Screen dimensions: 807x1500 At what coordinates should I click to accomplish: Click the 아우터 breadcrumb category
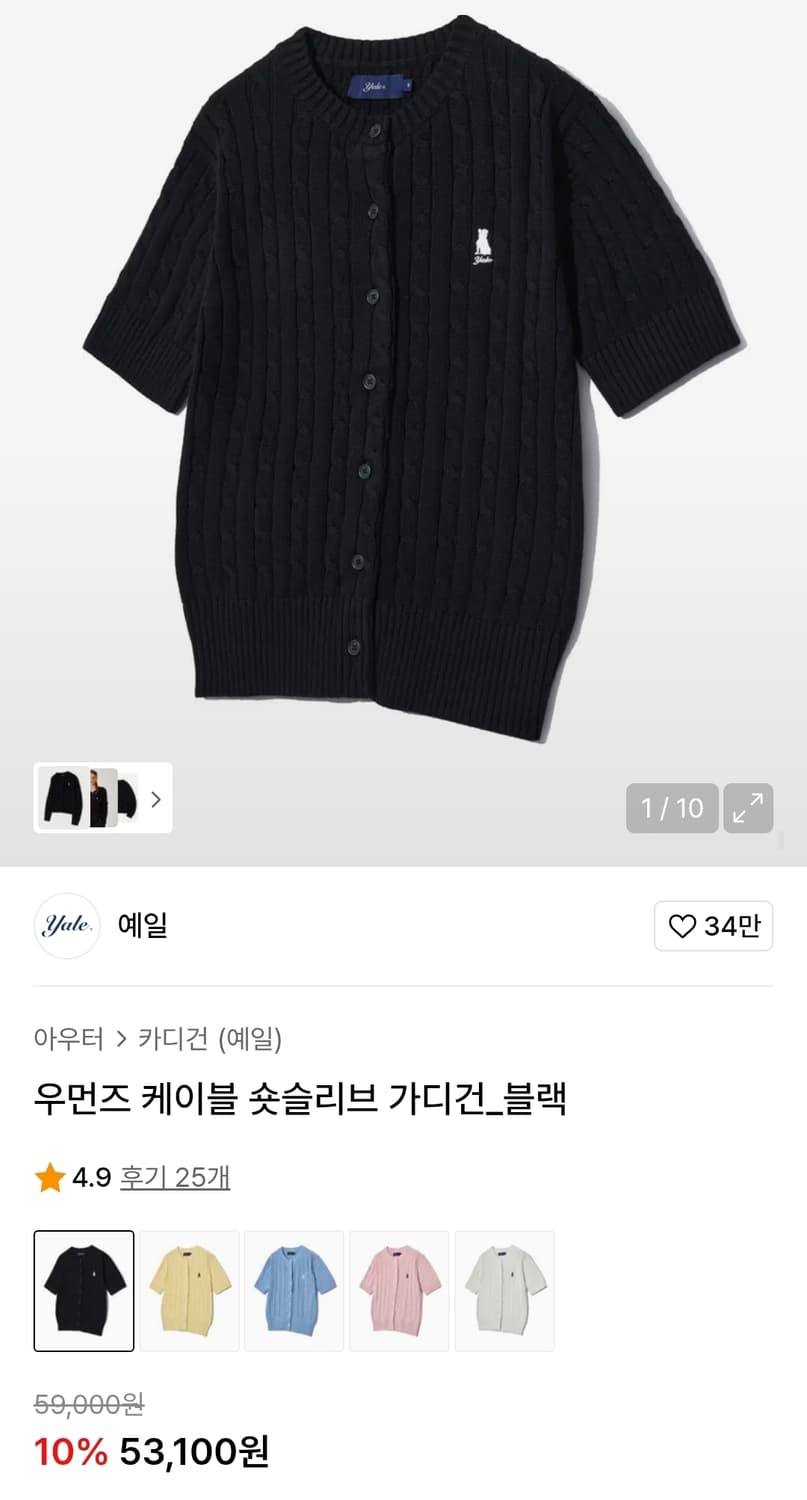(69, 1040)
